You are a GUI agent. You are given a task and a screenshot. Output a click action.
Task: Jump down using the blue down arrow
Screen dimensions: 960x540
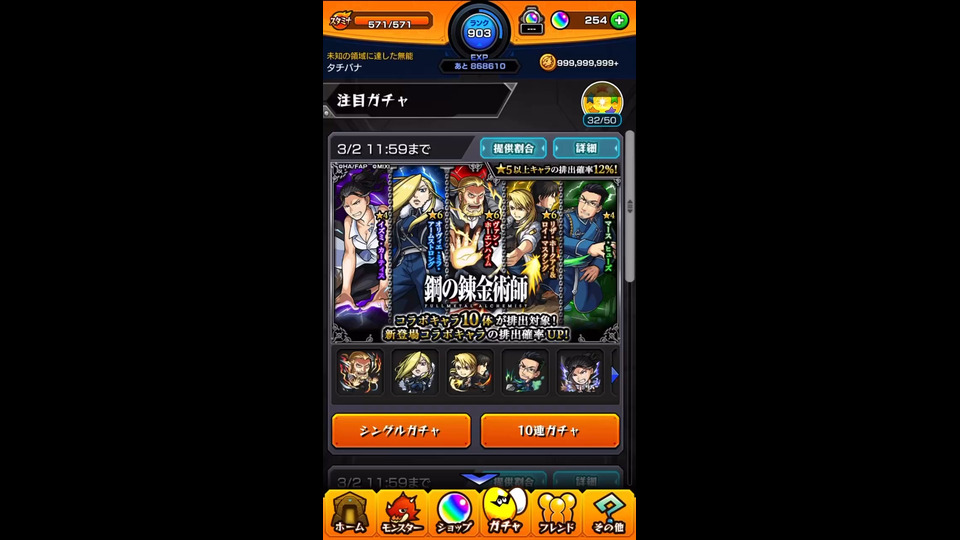pyautogui.click(x=479, y=480)
